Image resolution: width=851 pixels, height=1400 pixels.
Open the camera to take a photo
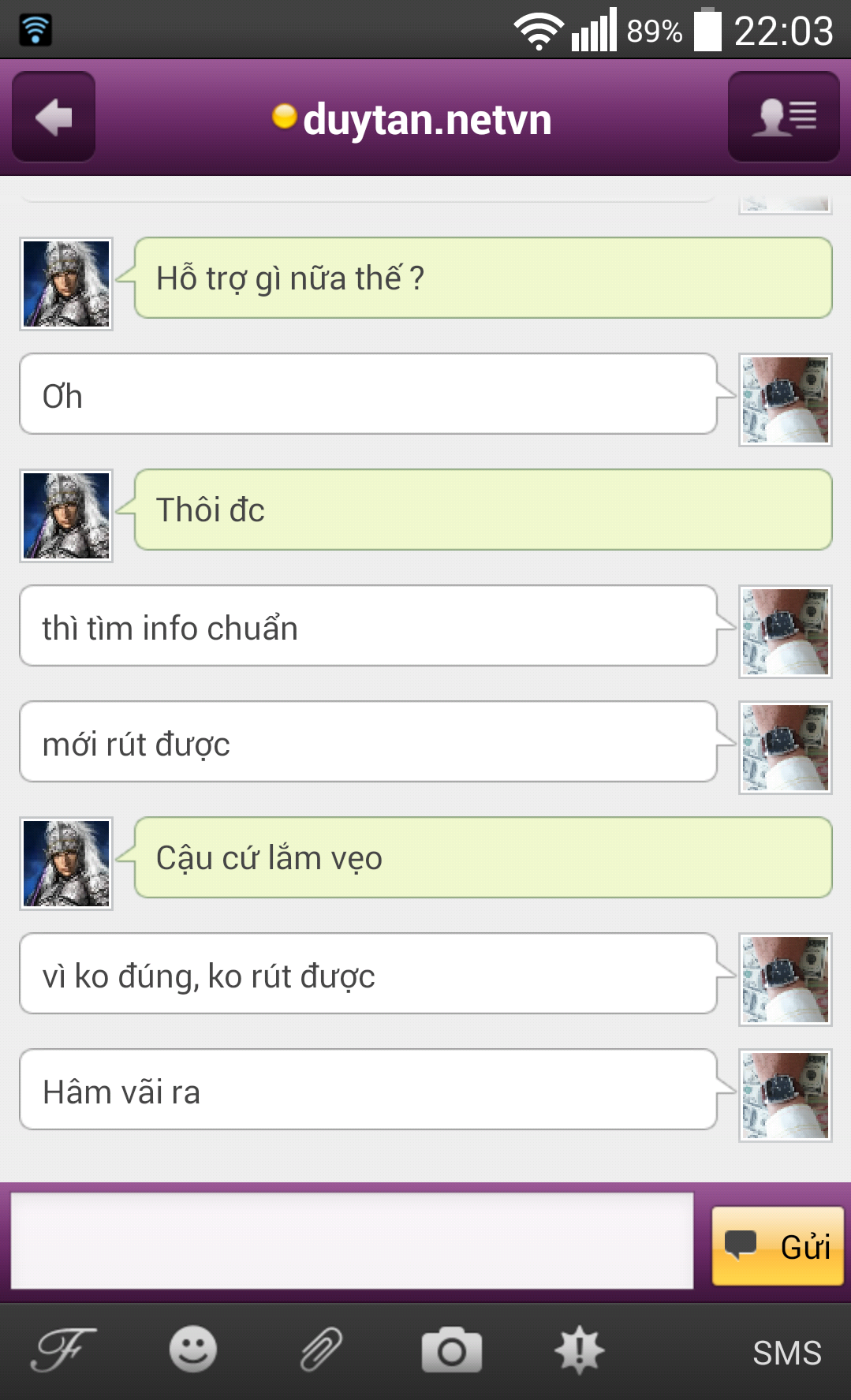point(451,1350)
